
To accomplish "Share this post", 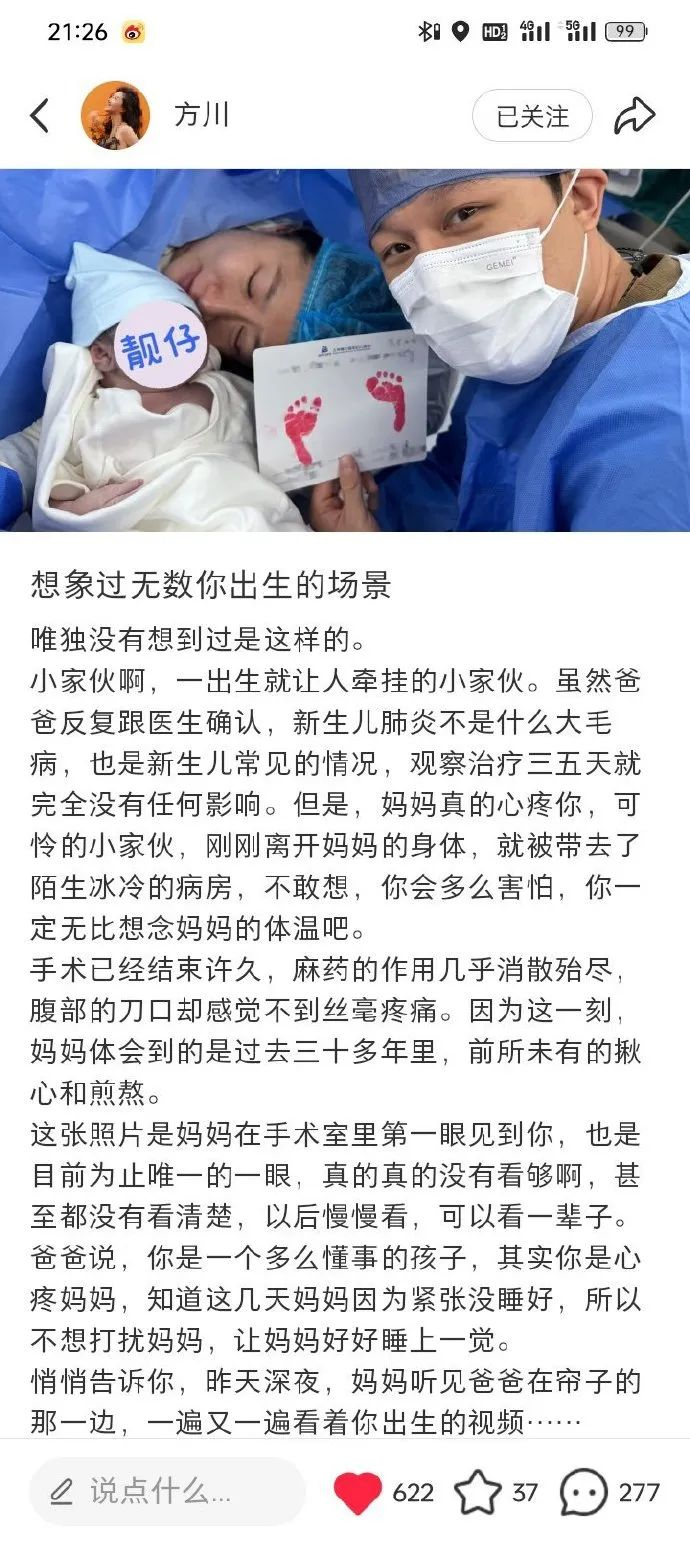I will pyautogui.click(x=634, y=116).
